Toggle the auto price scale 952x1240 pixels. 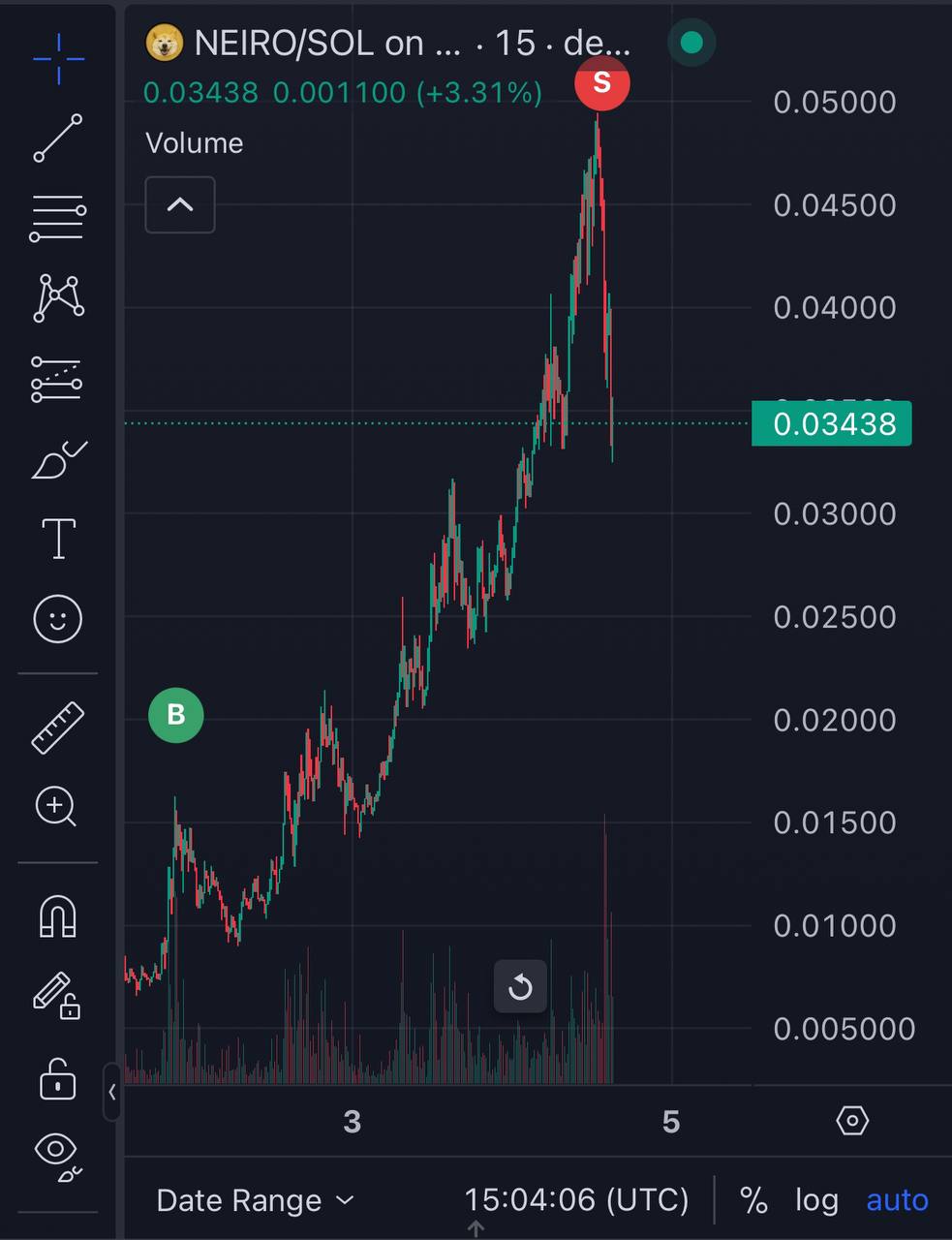897,1200
